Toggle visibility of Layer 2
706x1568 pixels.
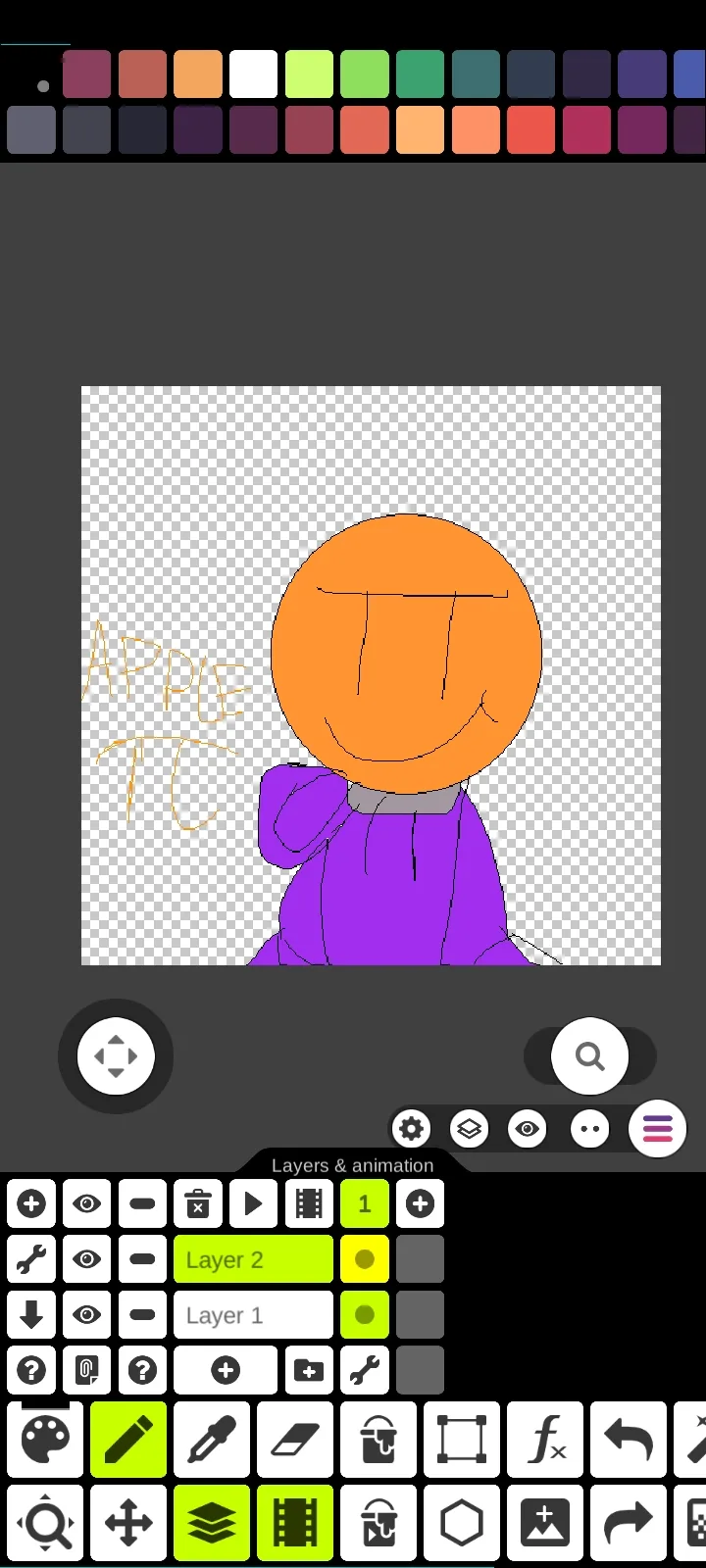[86, 1259]
